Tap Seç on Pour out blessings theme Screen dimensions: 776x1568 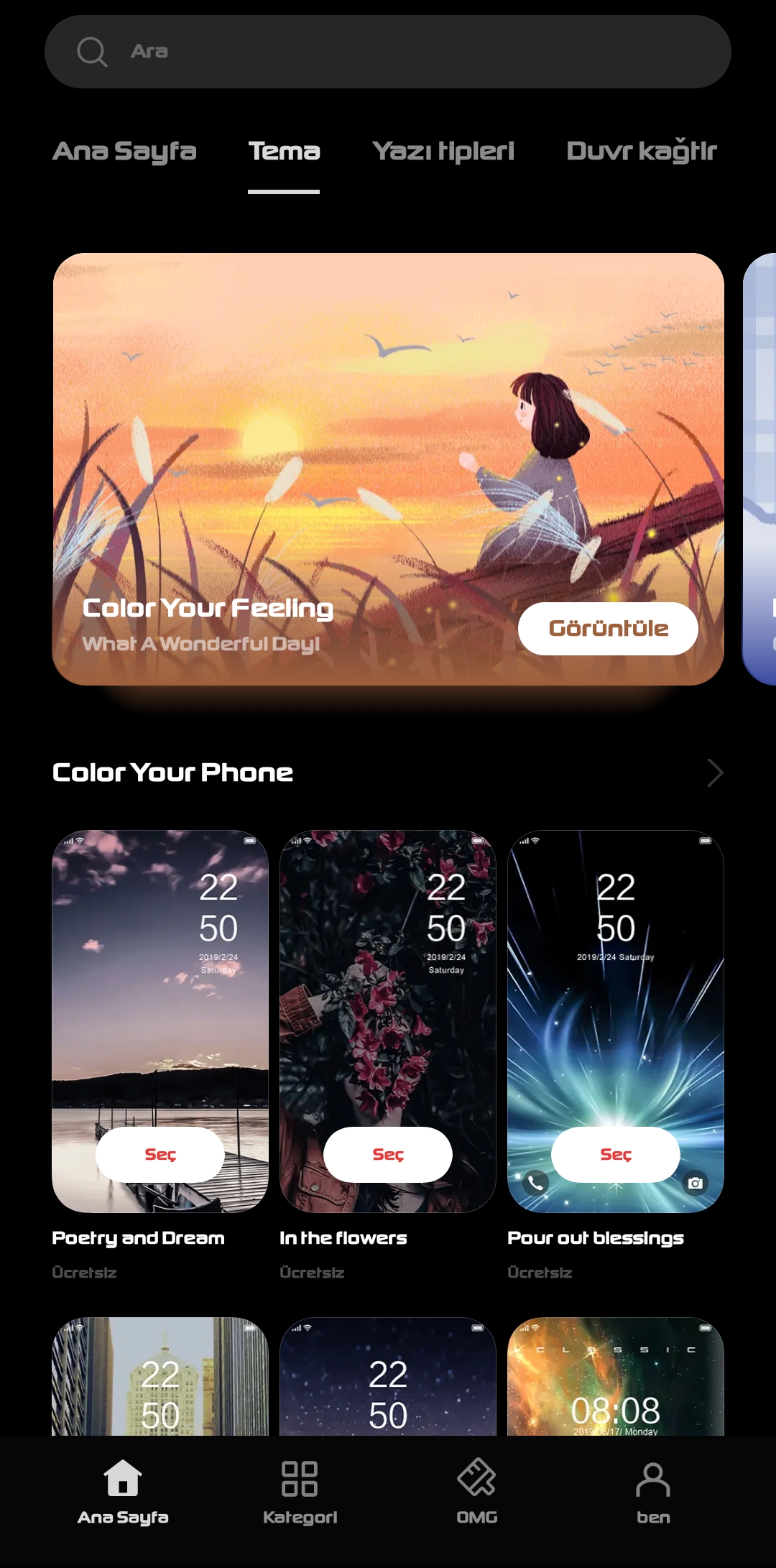[616, 1154]
